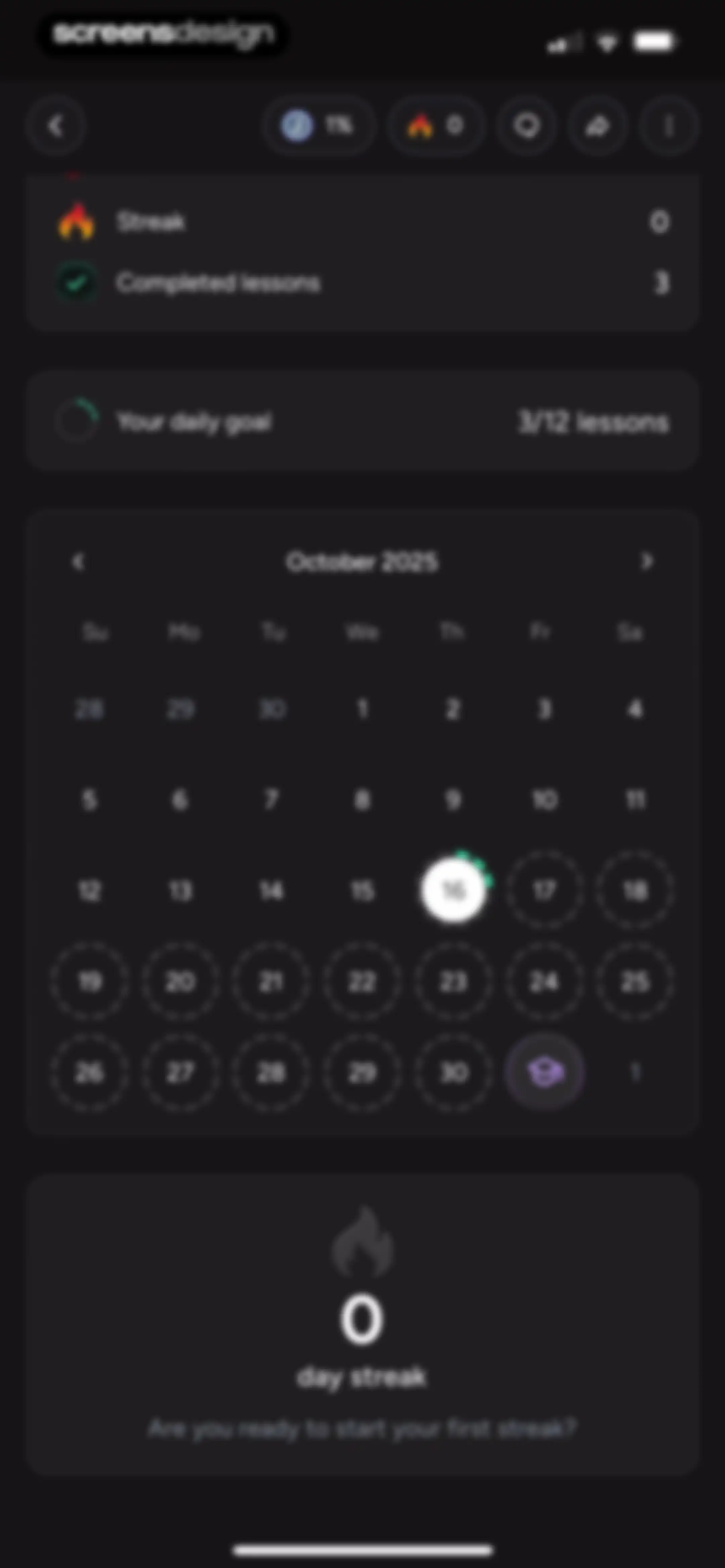
Task: Tap the purple graduation cap day
Action: (x=544, y=1072)
